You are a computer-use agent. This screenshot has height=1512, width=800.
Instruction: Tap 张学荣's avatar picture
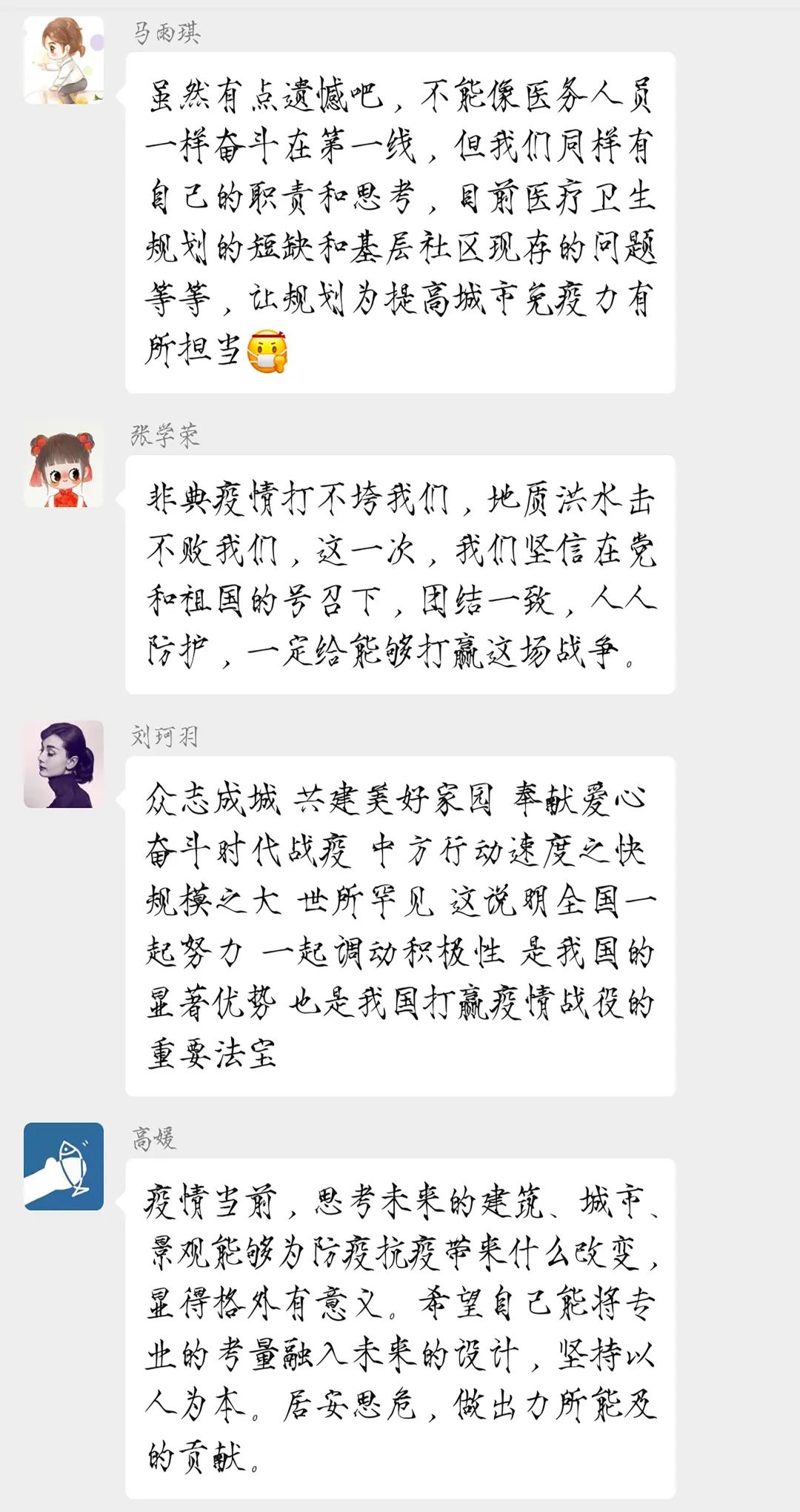tap(64, 465)
